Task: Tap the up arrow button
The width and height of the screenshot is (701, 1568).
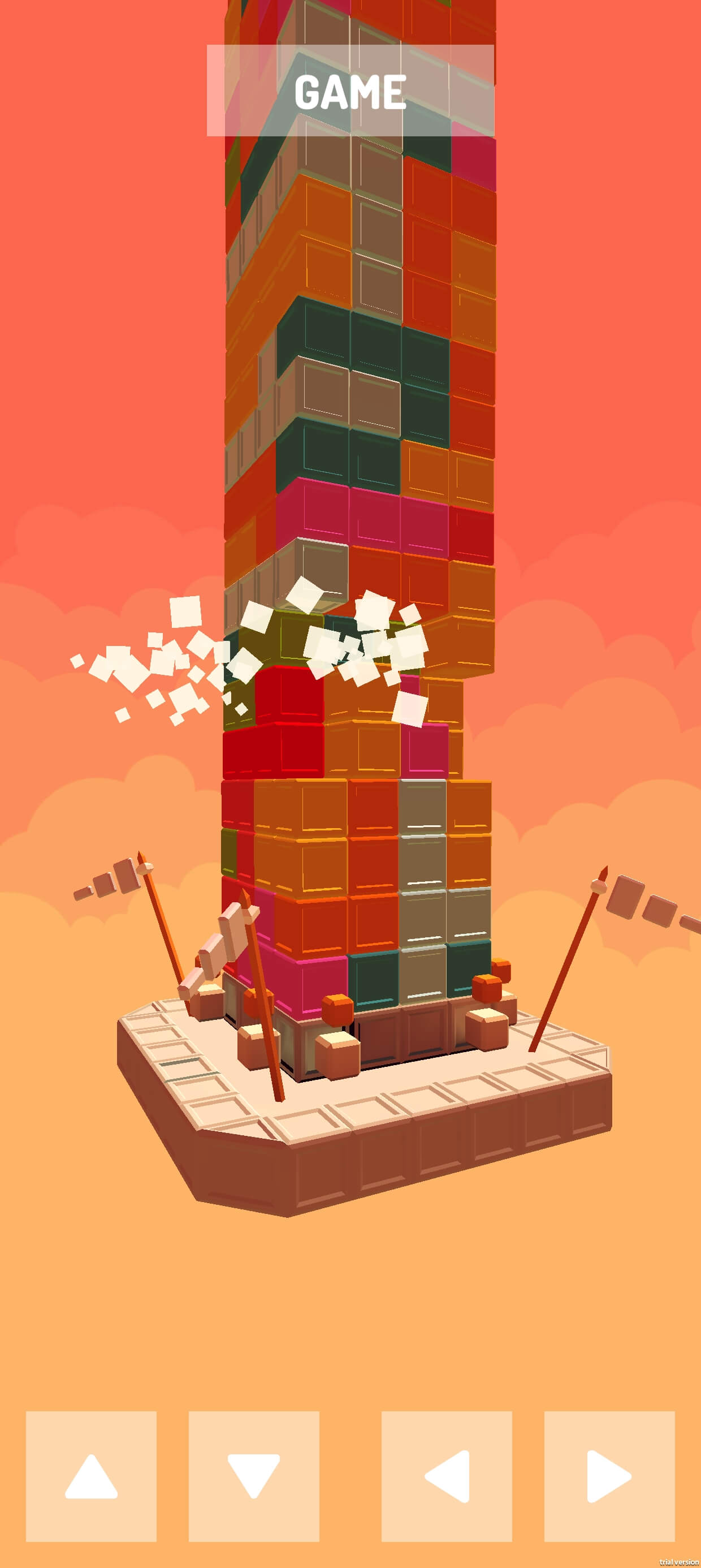Action: coord(91,1477)
